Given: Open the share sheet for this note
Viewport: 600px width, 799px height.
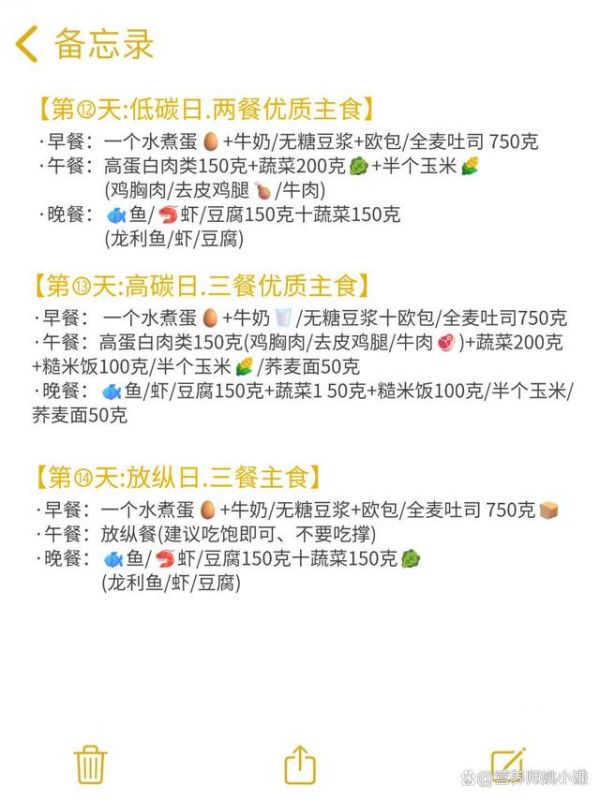Looking at the screenshot, I should pos(300,764).
